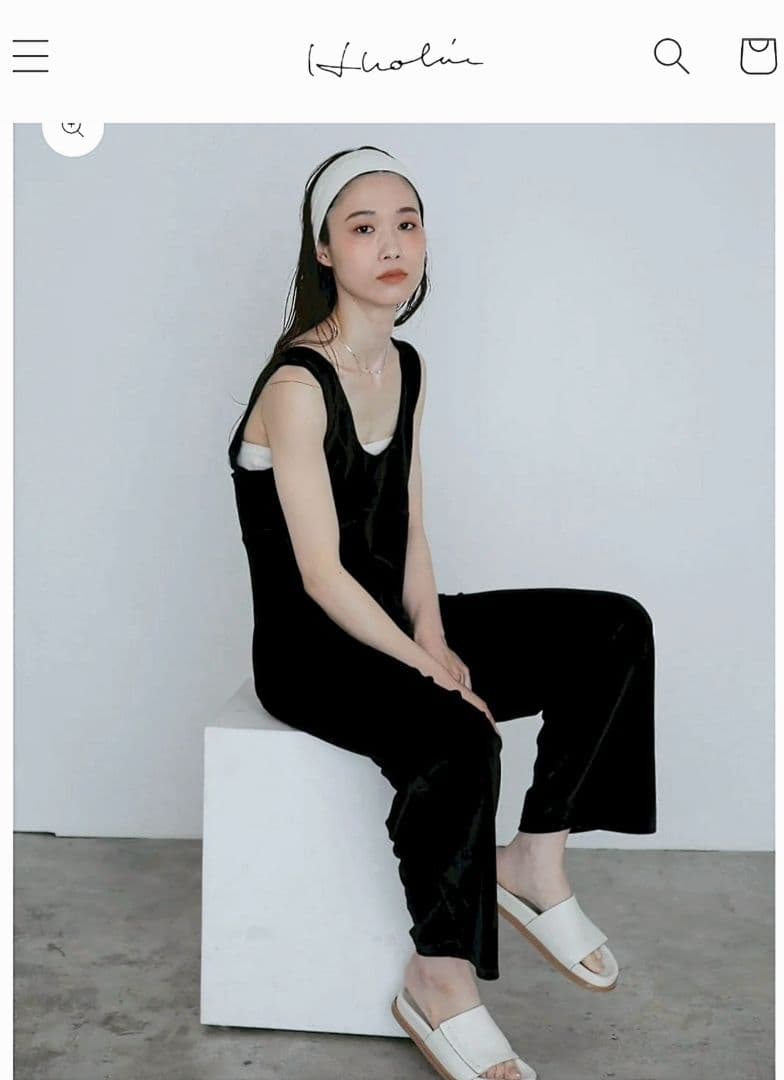Open the black jumpsuit product photo
784x1080 pixels.
394,600
